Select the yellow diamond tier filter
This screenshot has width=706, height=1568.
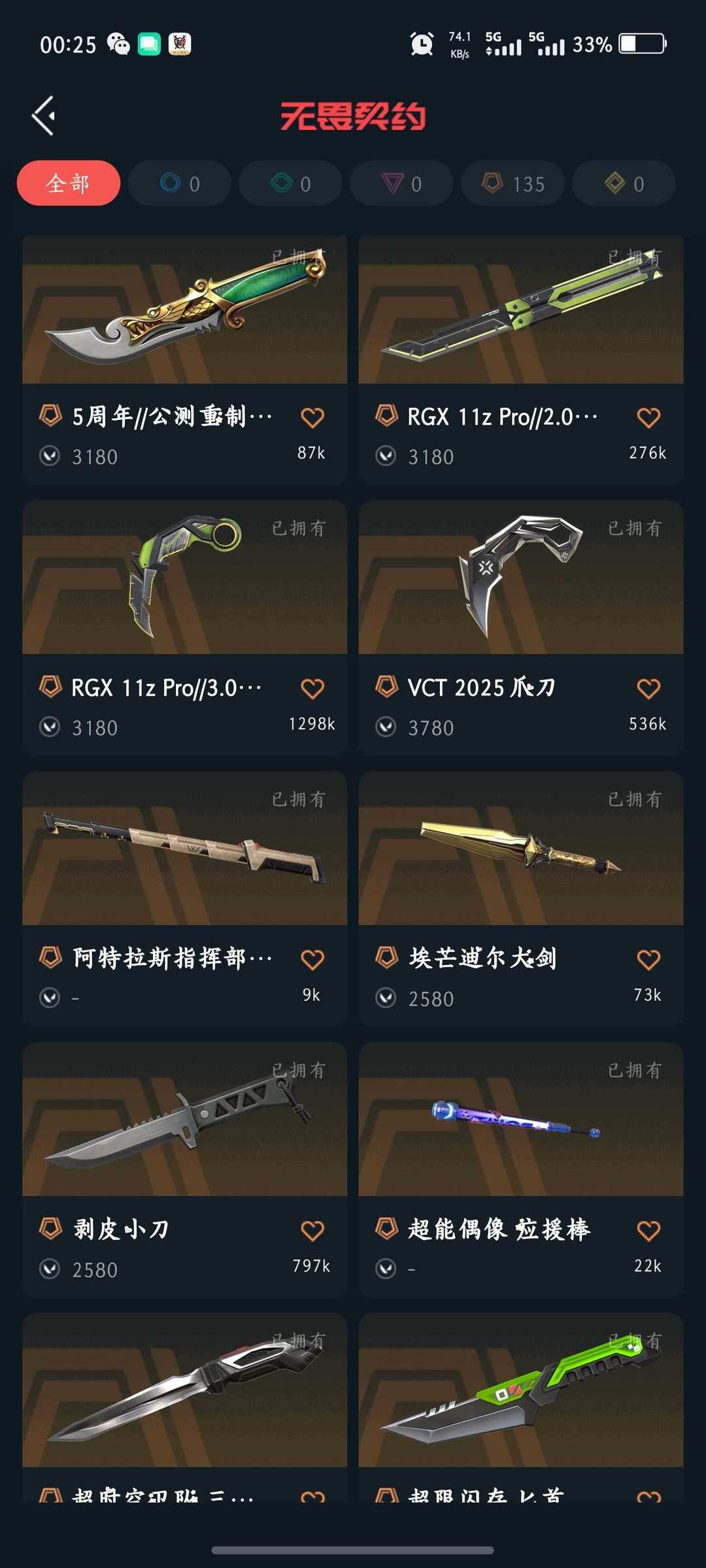[x=624, y=184]
